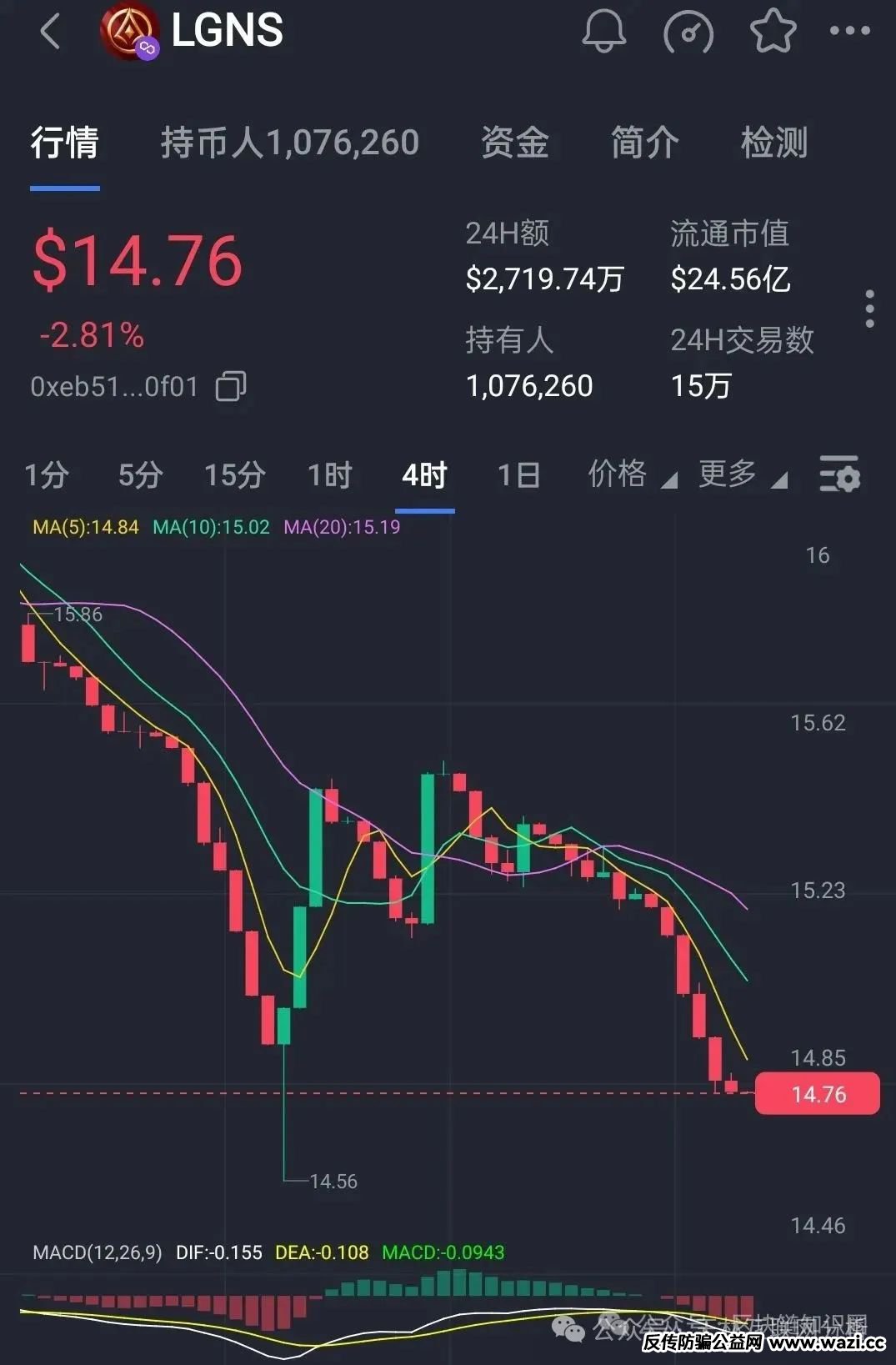Screen dimensions: 896x1365
Task: Open the 5分 interval option
Action: (x=139, y=475)
